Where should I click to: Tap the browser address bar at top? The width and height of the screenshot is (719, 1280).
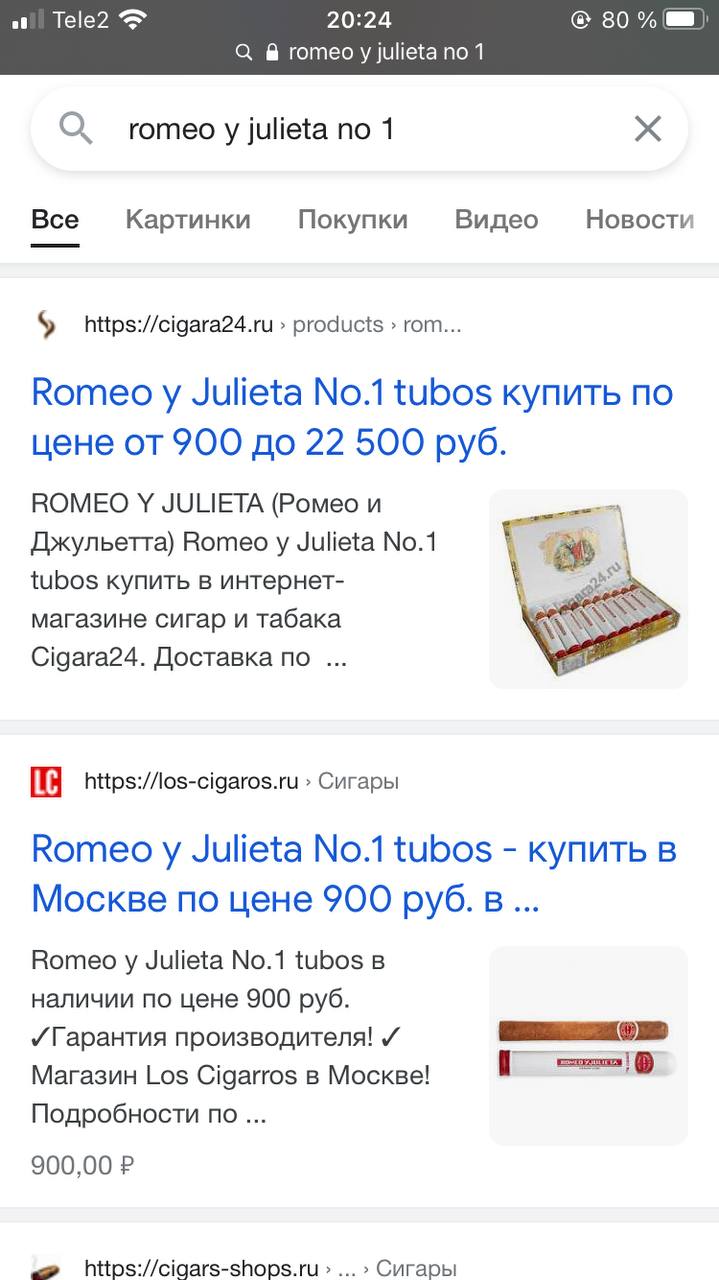pos(360,52)
